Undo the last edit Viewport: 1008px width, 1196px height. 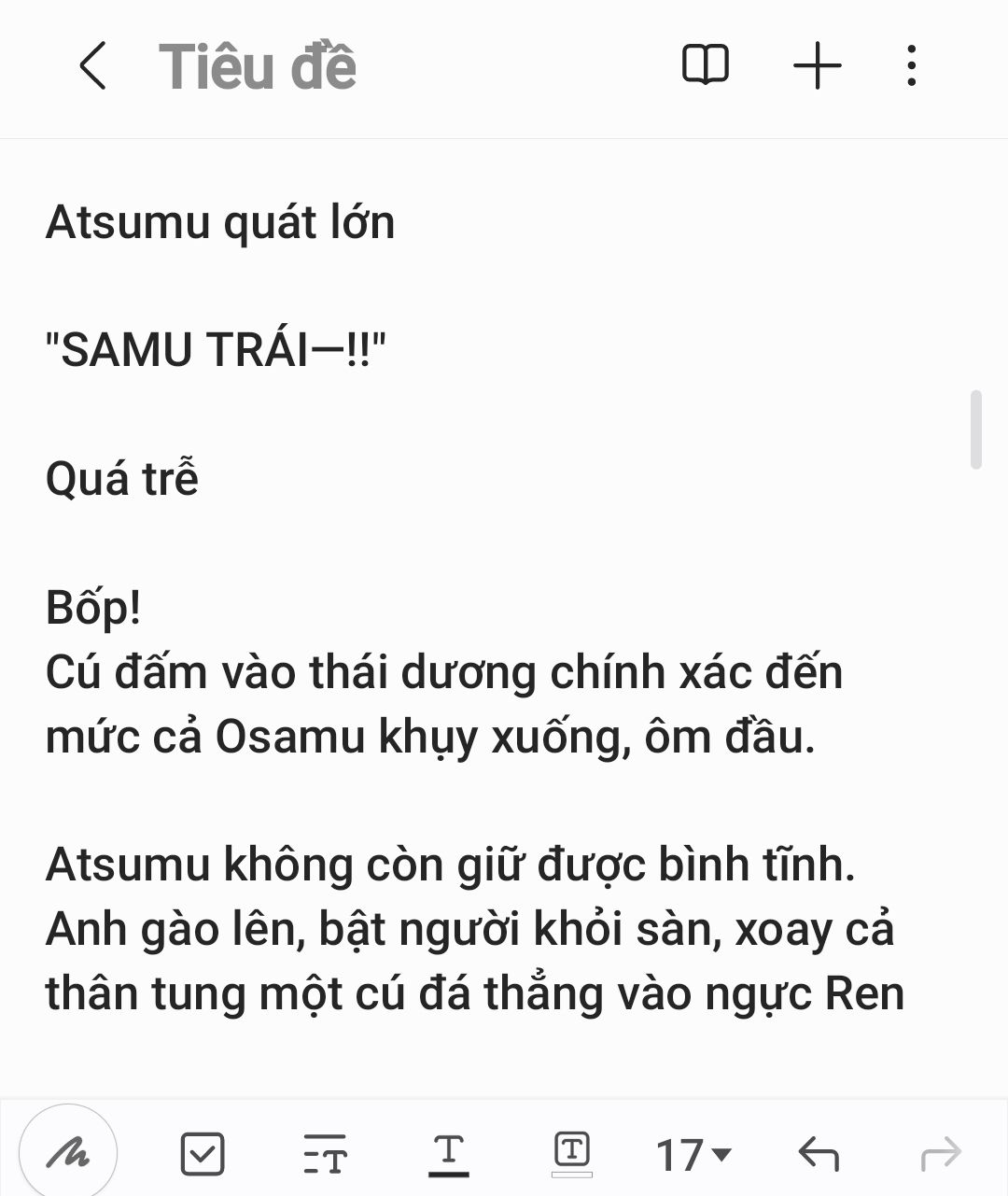[819, 1154]
